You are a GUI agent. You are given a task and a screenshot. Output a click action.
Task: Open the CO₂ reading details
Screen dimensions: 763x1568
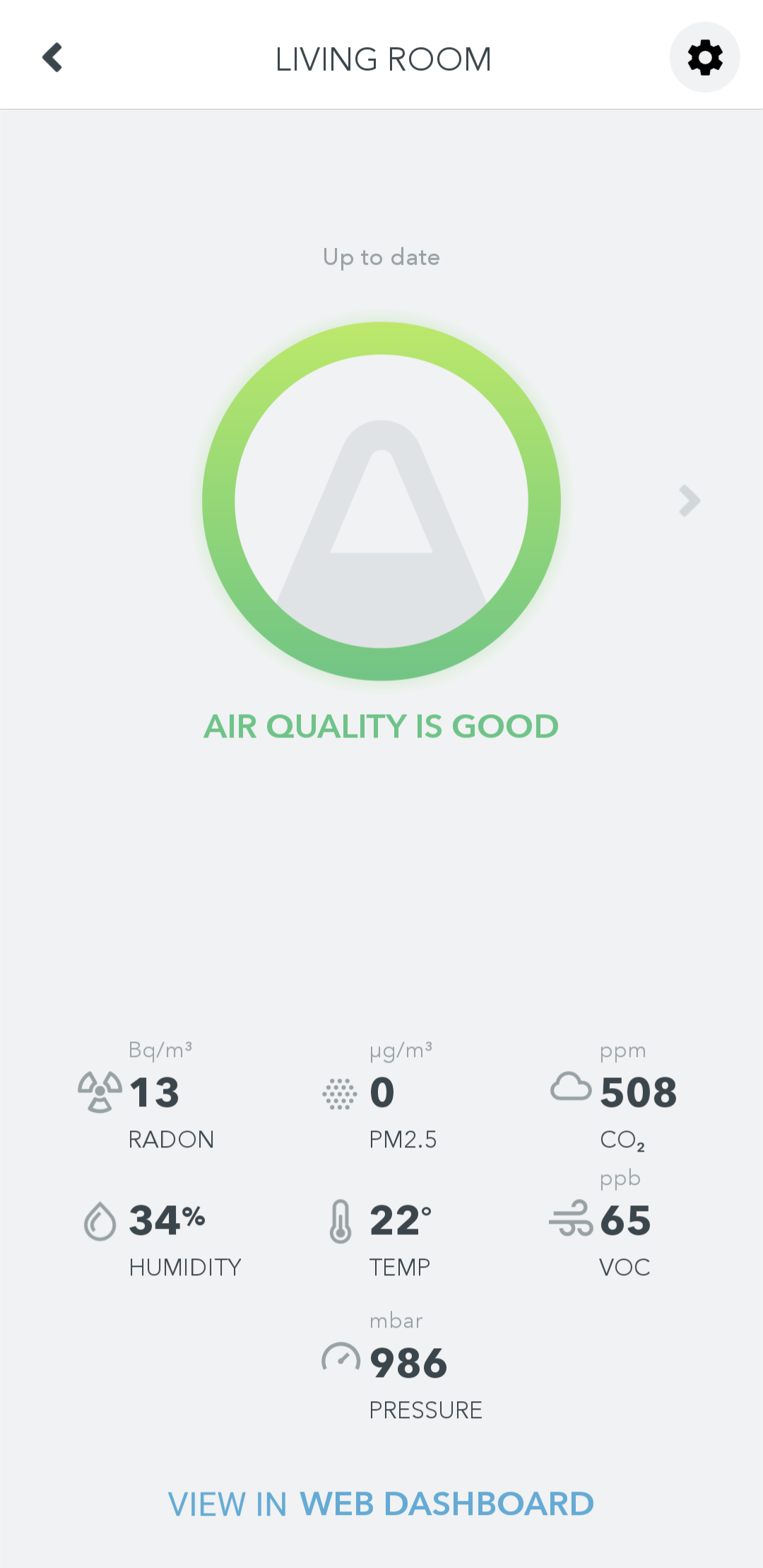tap(637, 1093)
